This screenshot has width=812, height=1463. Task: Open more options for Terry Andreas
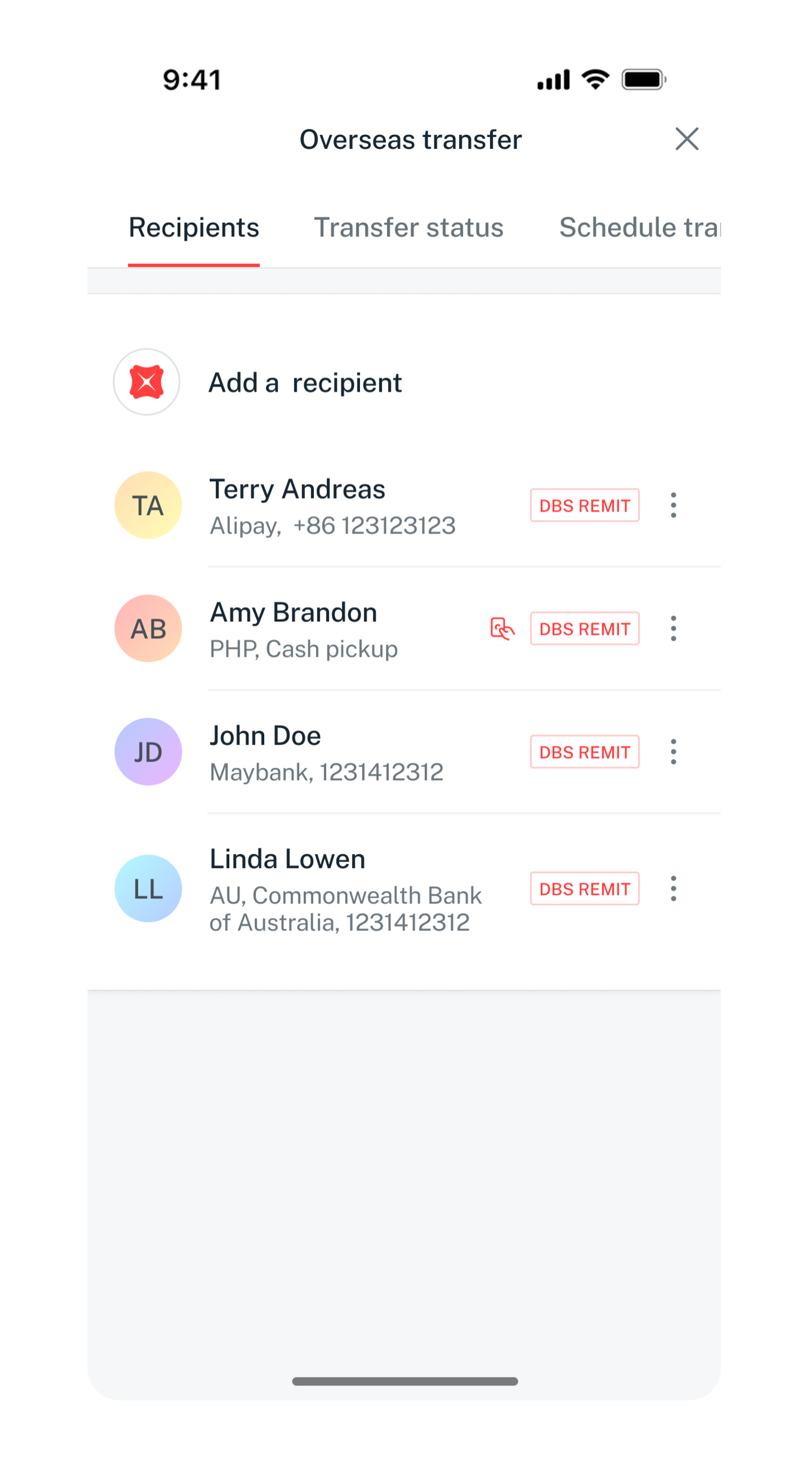[x=673, y=505]
